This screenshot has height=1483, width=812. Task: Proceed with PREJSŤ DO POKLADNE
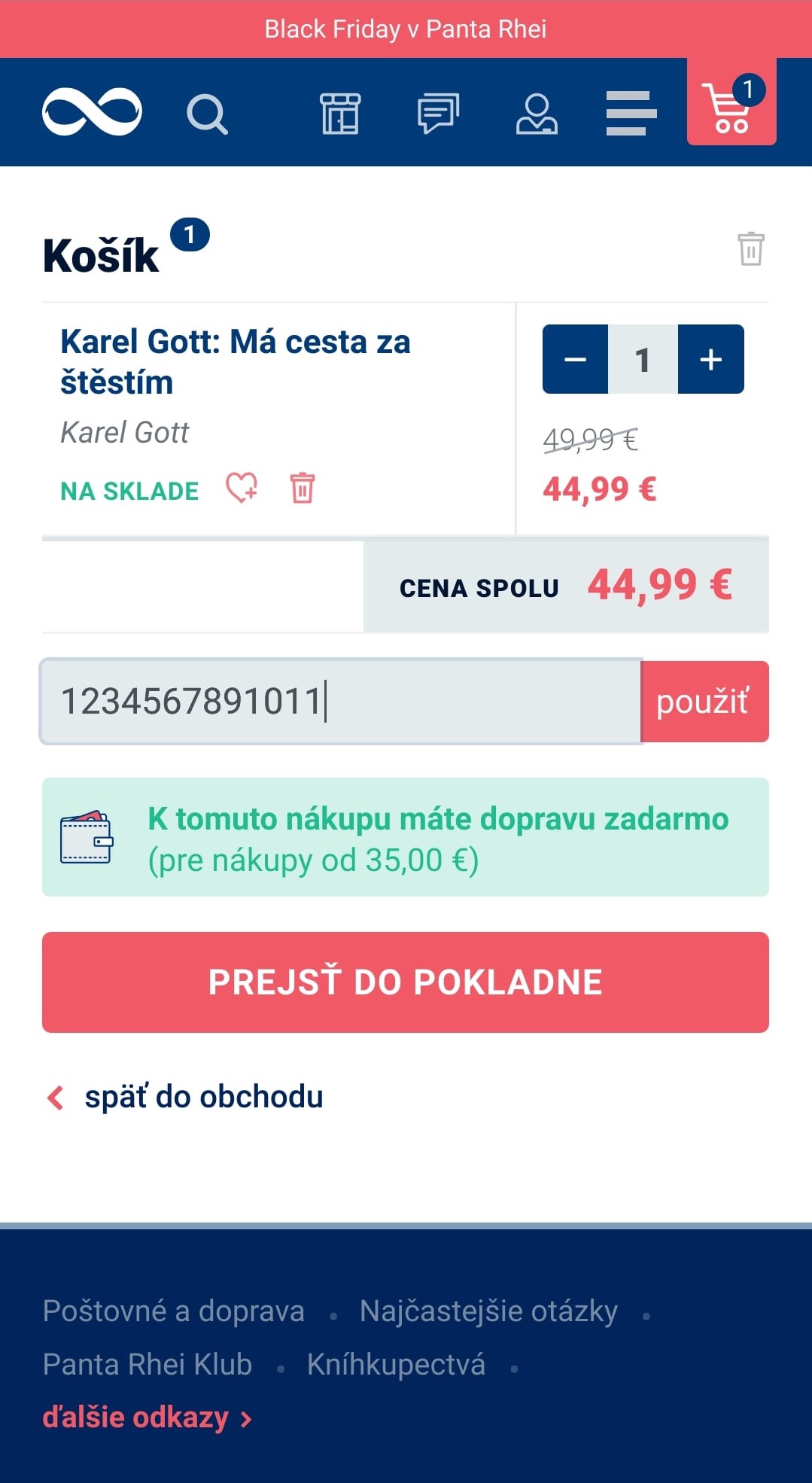[x=406, y=982]
